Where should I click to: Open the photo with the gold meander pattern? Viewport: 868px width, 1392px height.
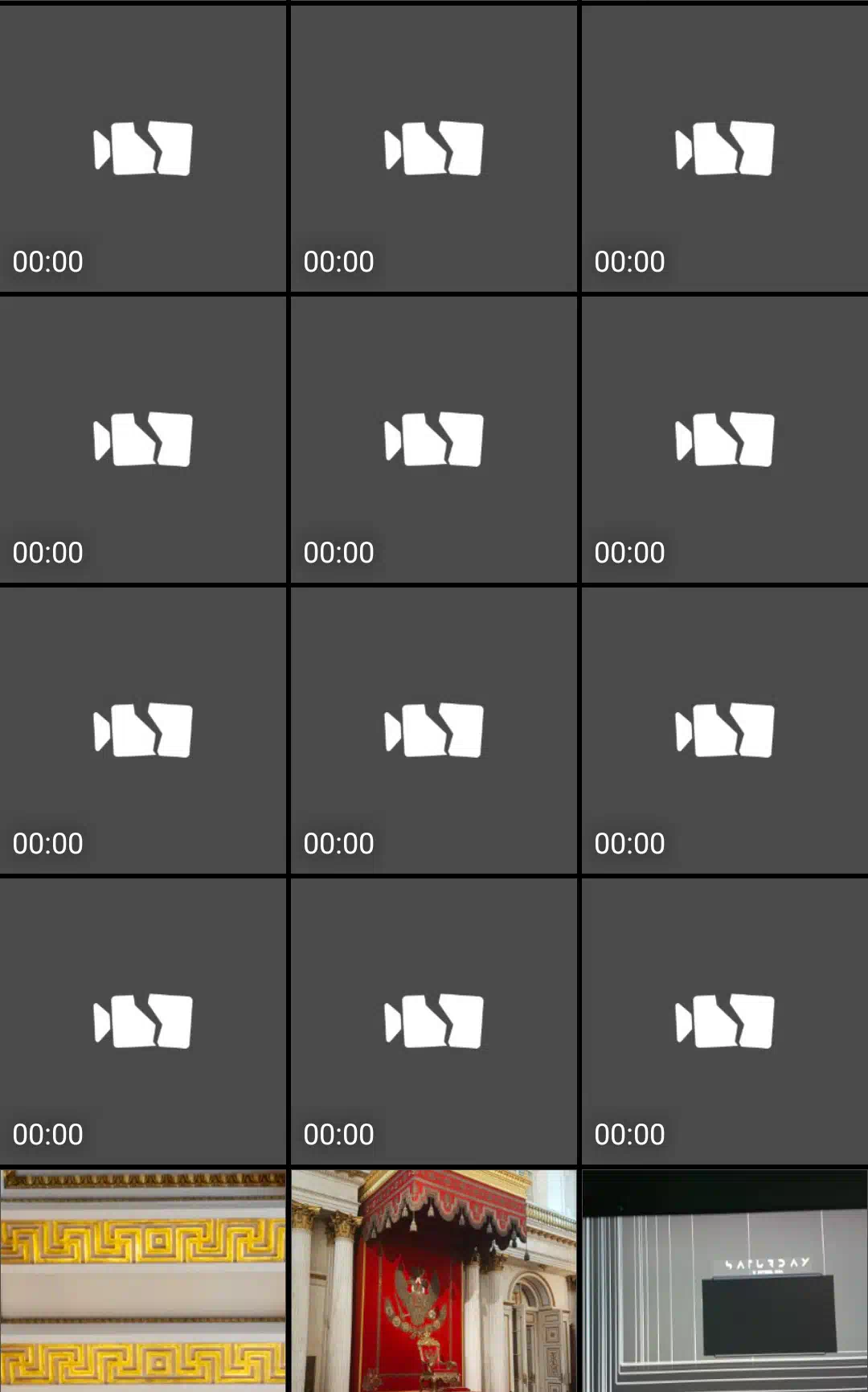143,1280
